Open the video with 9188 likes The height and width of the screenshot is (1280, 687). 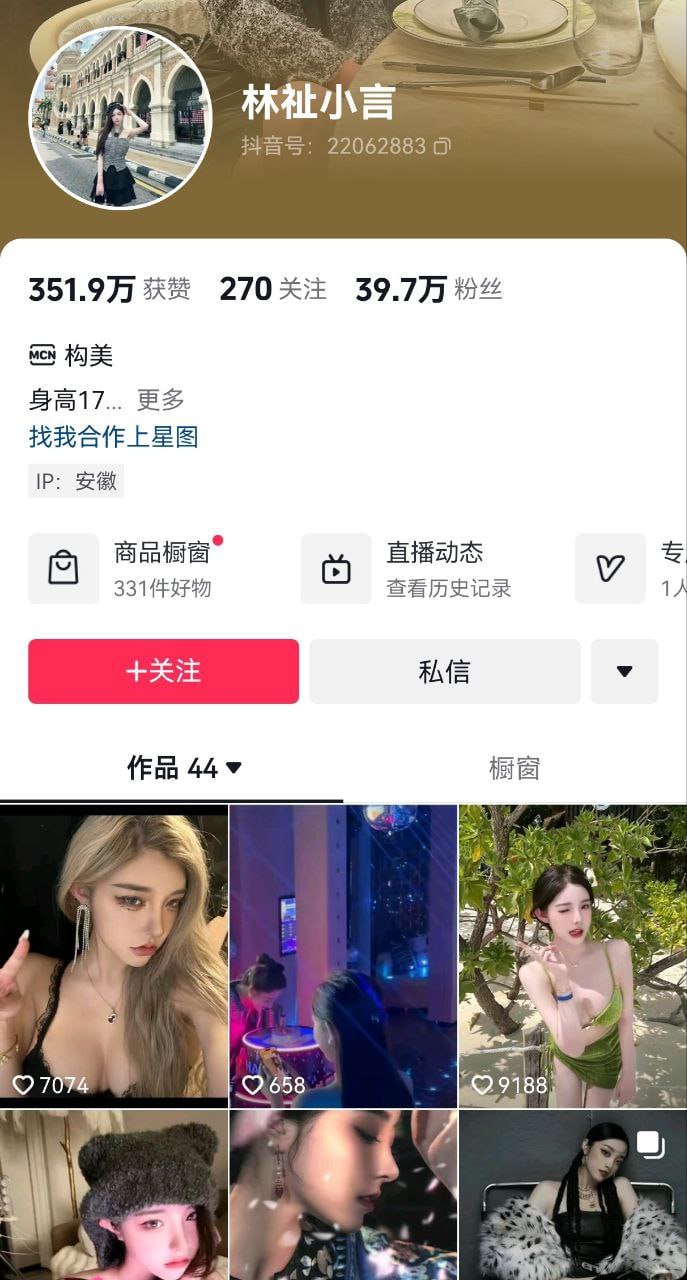coord(572,955)
